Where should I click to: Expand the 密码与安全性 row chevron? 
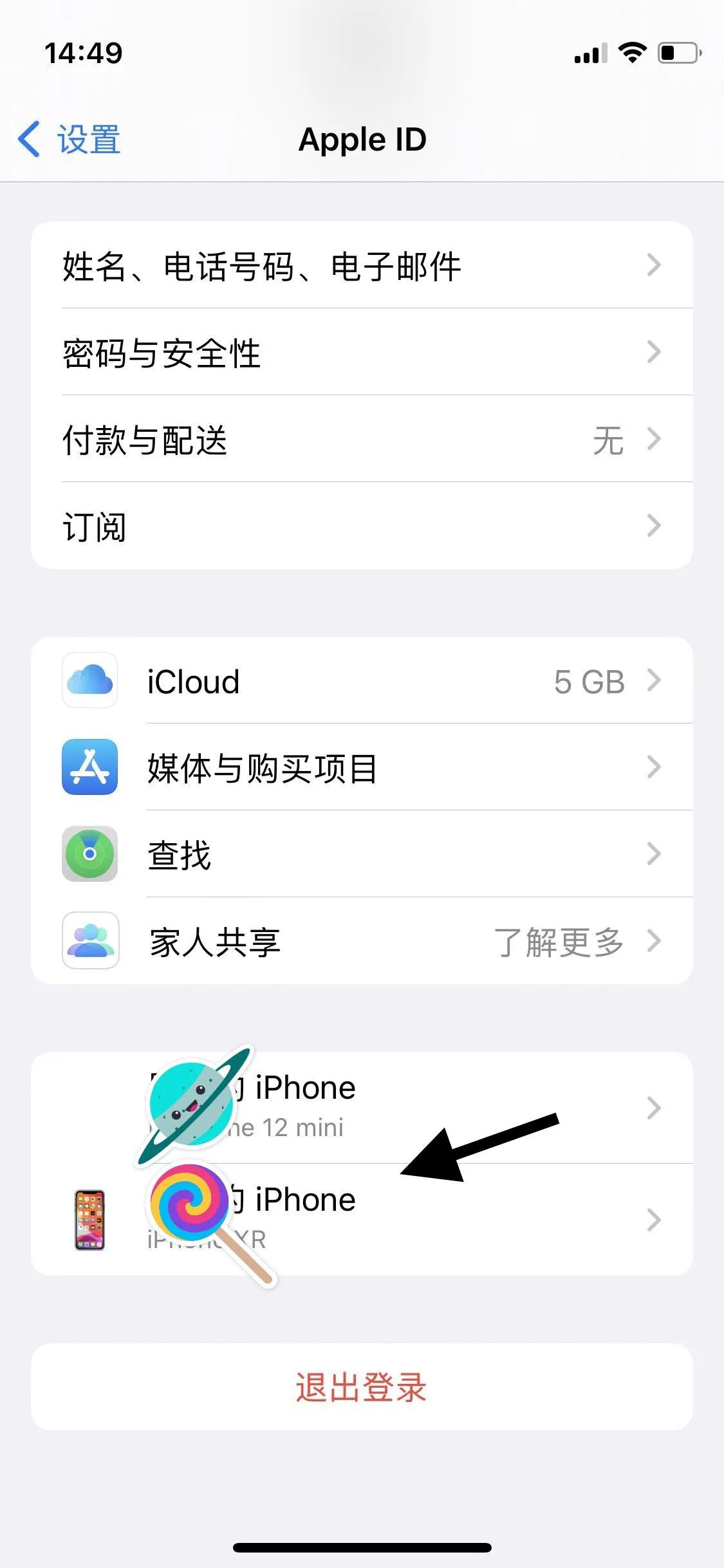click(655, 353)
